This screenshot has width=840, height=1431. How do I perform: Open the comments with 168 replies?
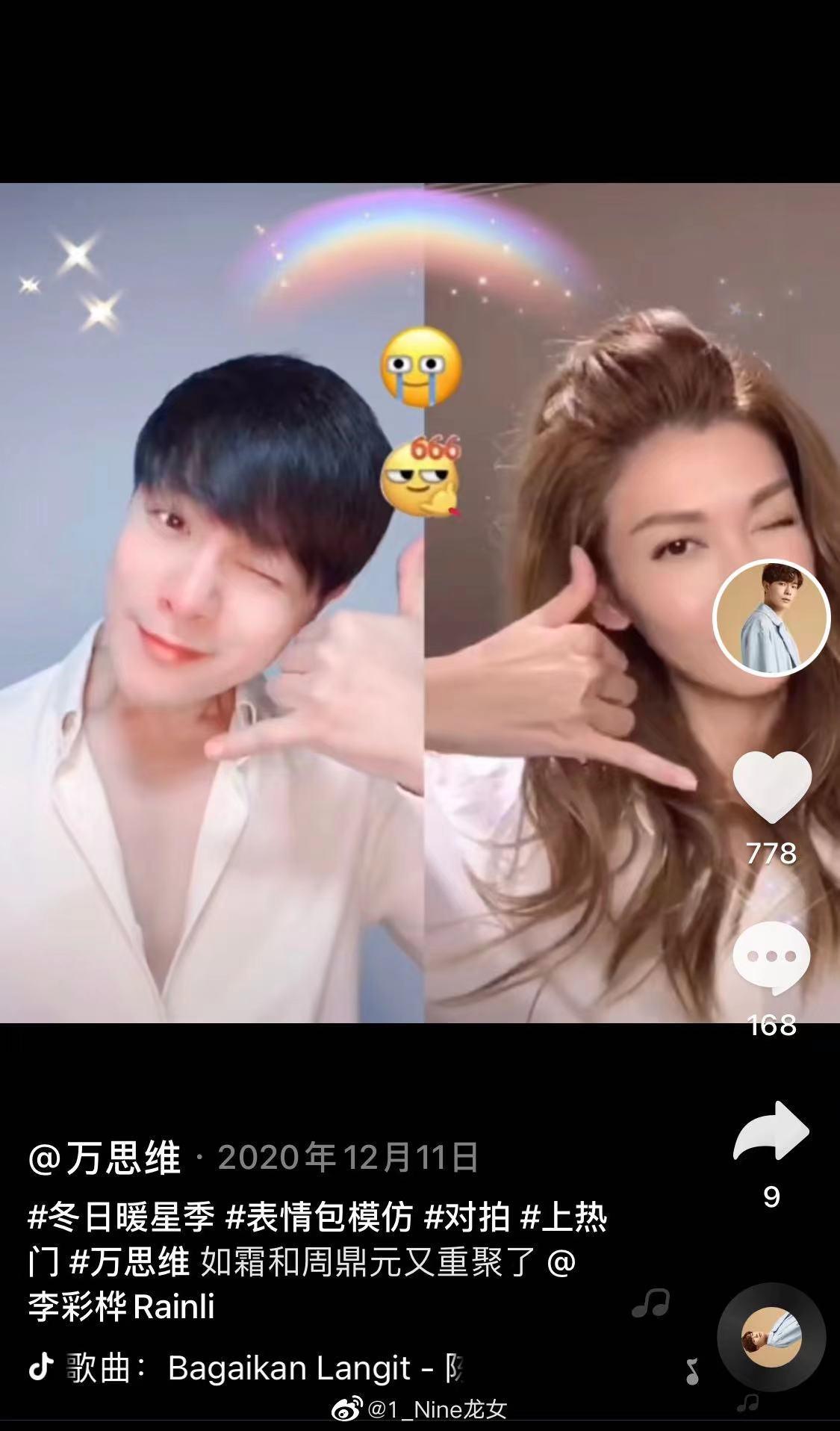(x=771, y=957)
